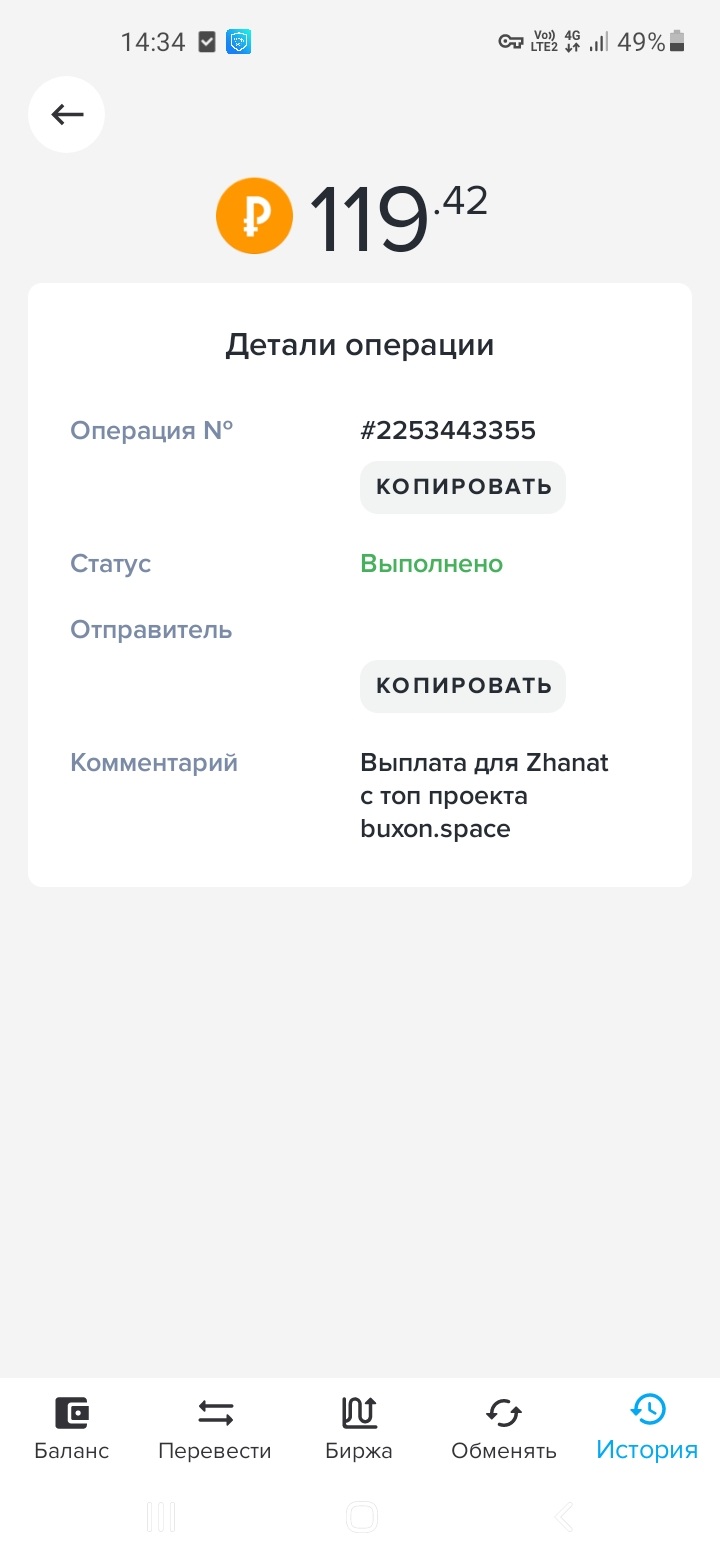Open the system recent apps button
This screenshot has height=1560, width=720.
160,1517
